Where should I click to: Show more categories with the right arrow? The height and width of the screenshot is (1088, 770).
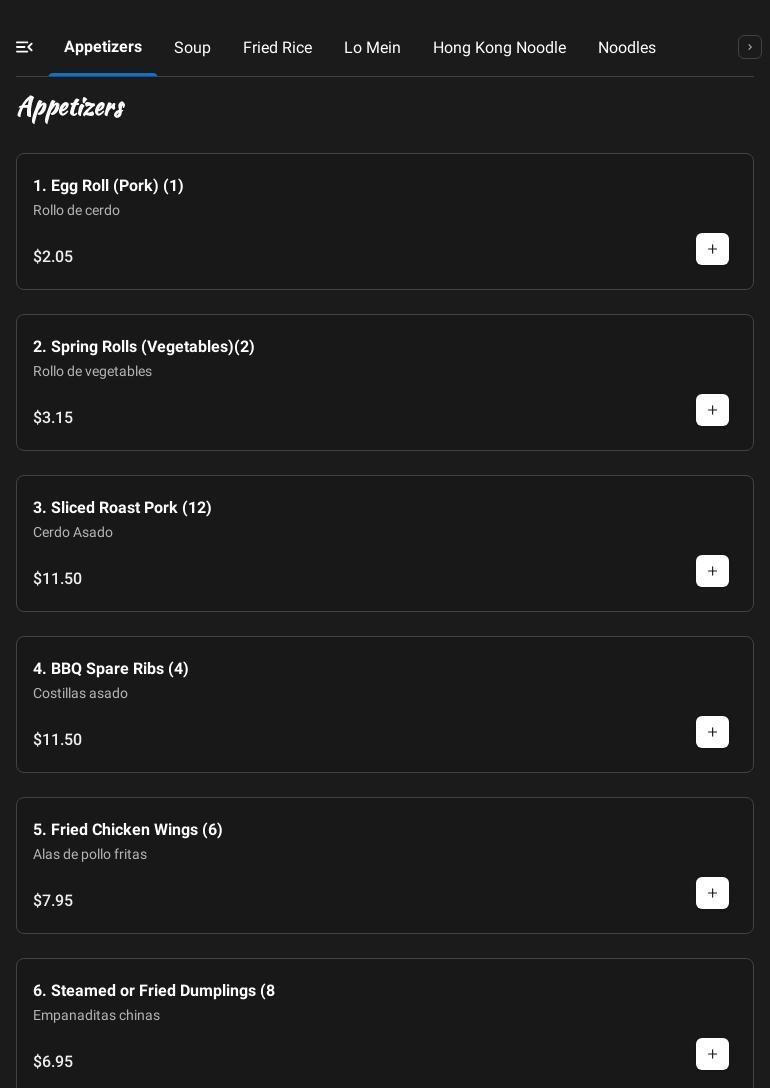[x=749, y=47]
